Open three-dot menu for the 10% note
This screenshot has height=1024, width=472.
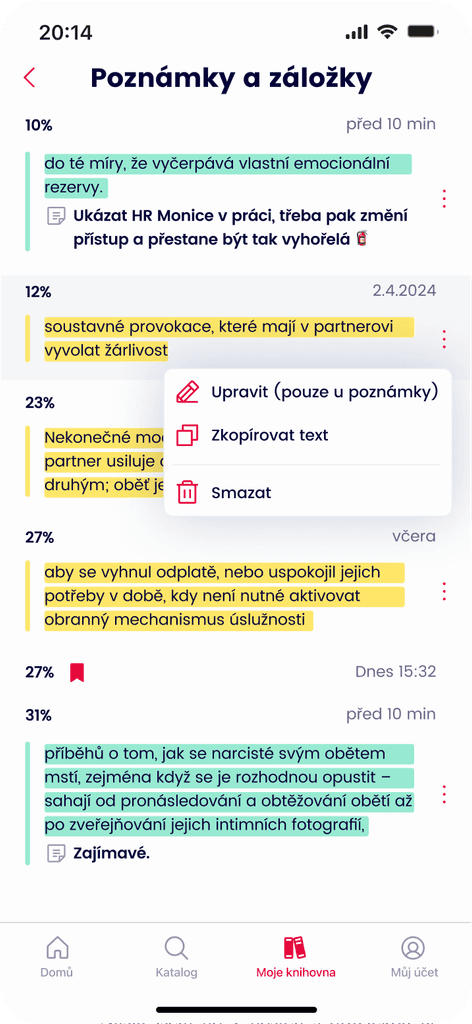click(x=444, y=199)
